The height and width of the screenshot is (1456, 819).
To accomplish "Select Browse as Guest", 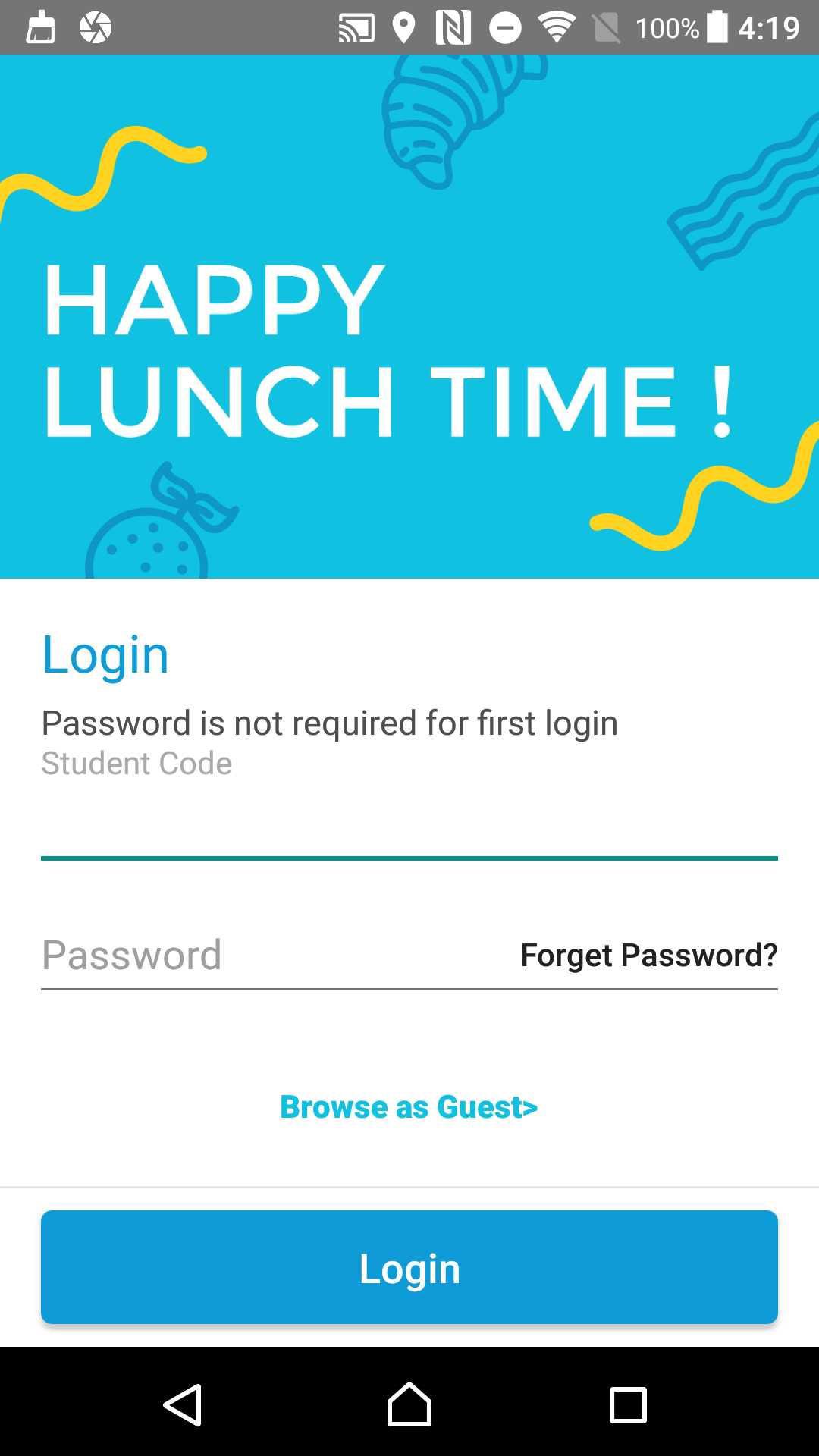I will coord(409,1106).
